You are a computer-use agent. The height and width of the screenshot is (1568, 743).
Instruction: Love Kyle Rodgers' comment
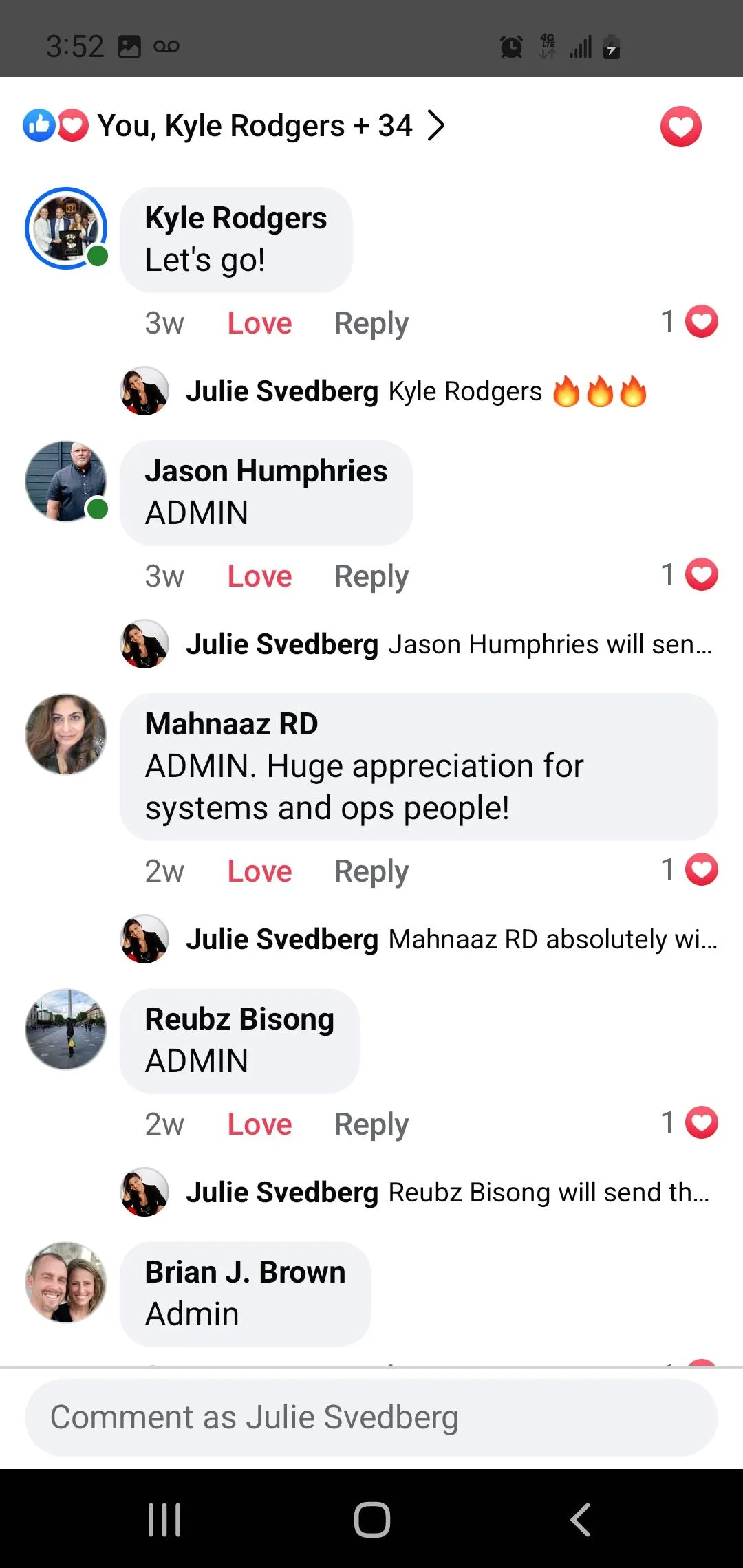pyautogui.click(x=259, y=323)
